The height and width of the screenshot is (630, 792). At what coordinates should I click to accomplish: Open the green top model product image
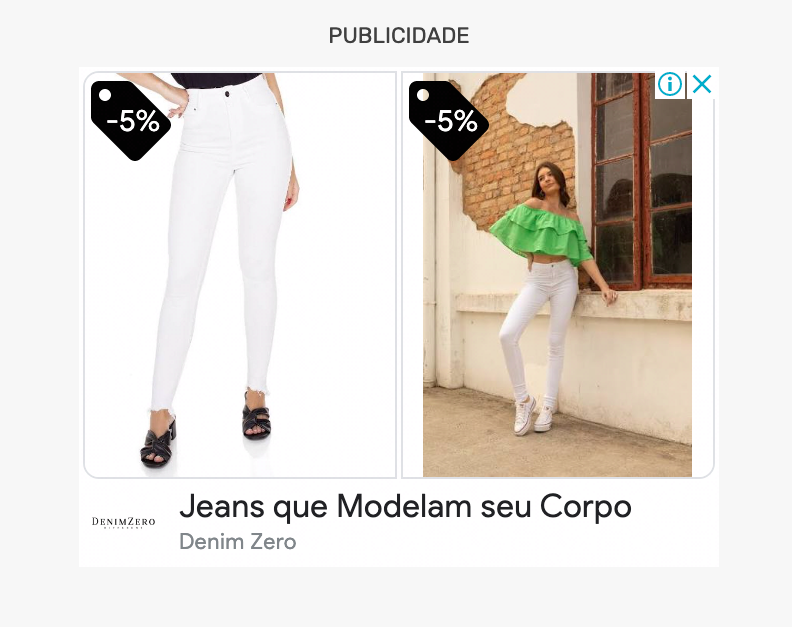[557, 290]
